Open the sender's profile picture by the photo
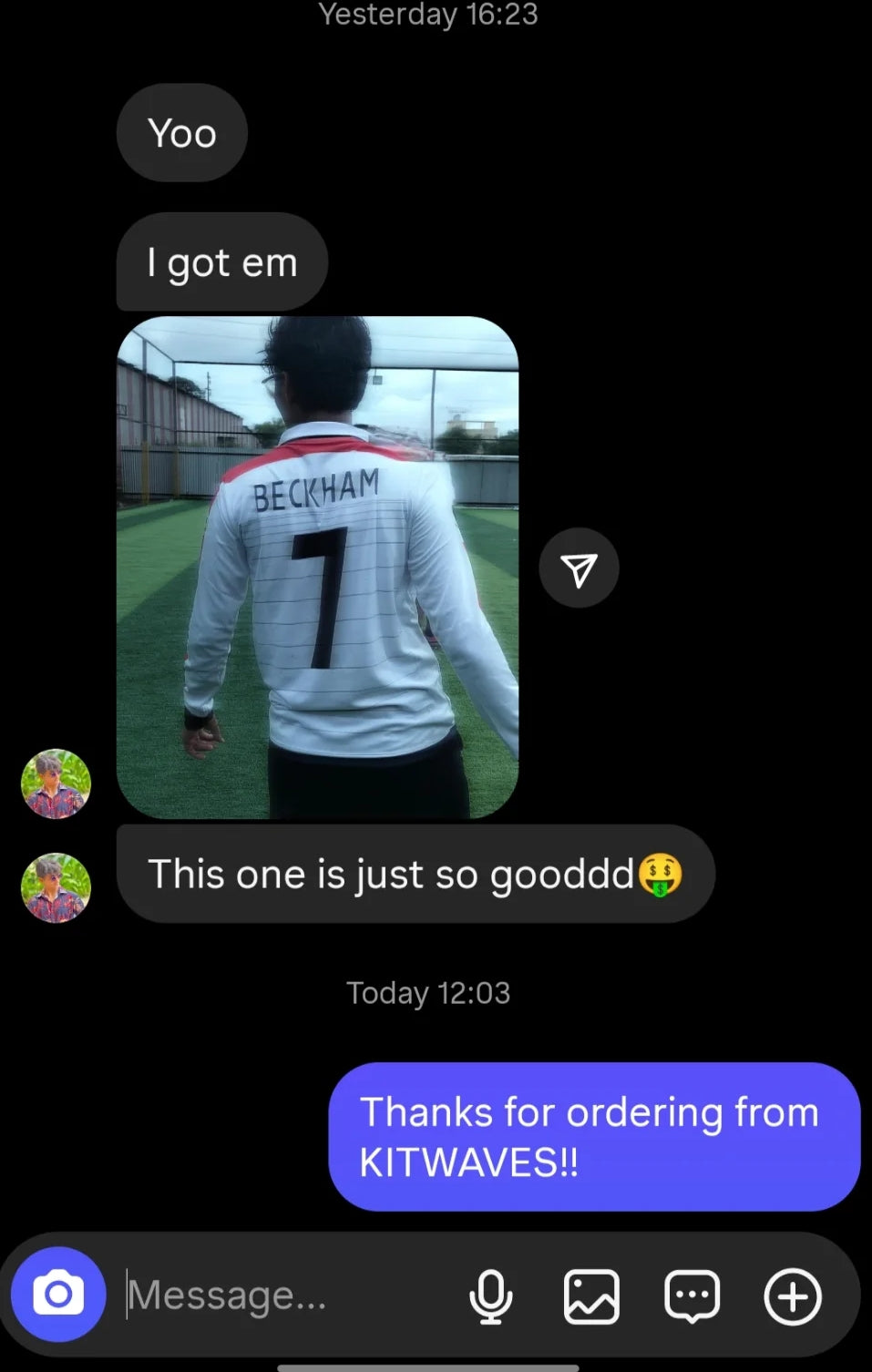Screen dimensions: 872x1372 (55, 783)
